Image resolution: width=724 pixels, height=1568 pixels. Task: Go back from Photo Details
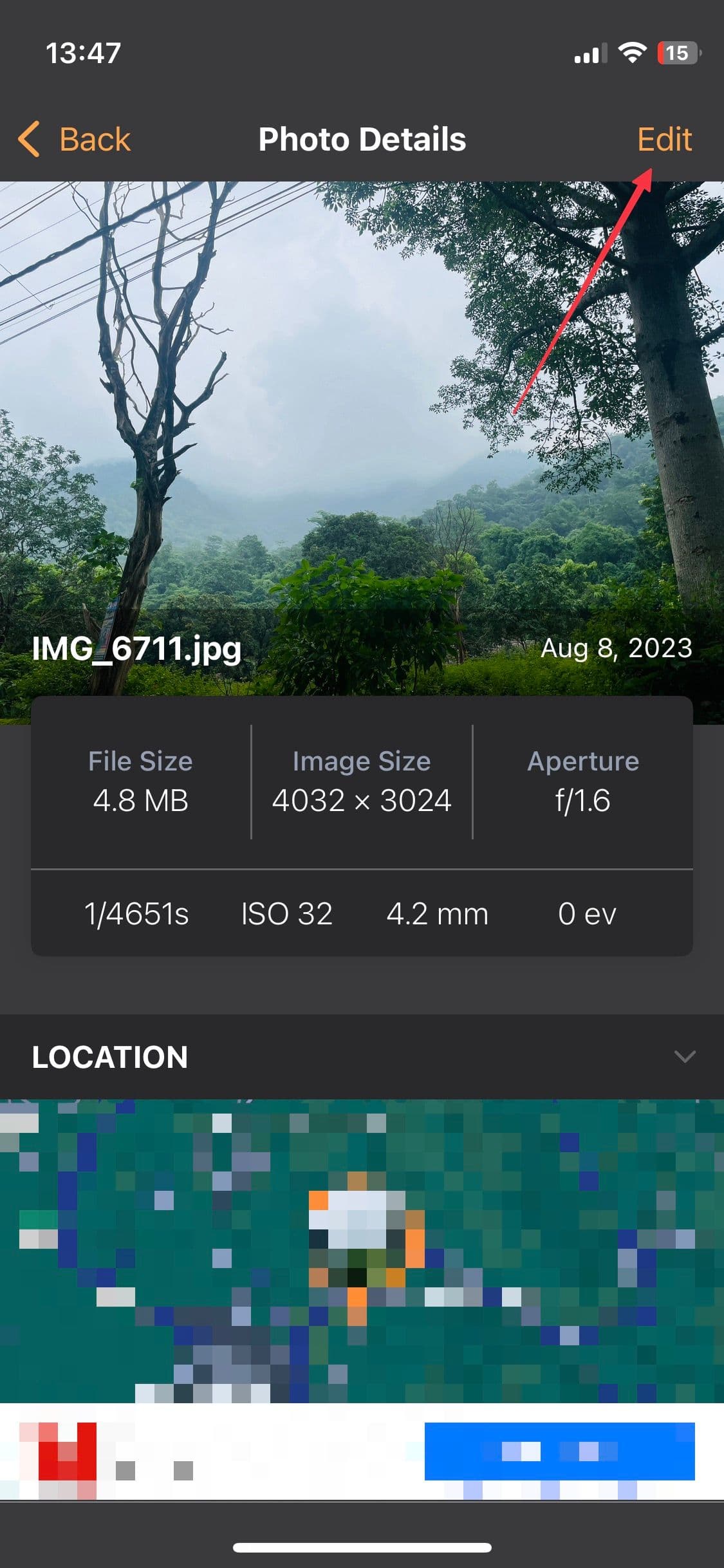[x=75, y=139]
